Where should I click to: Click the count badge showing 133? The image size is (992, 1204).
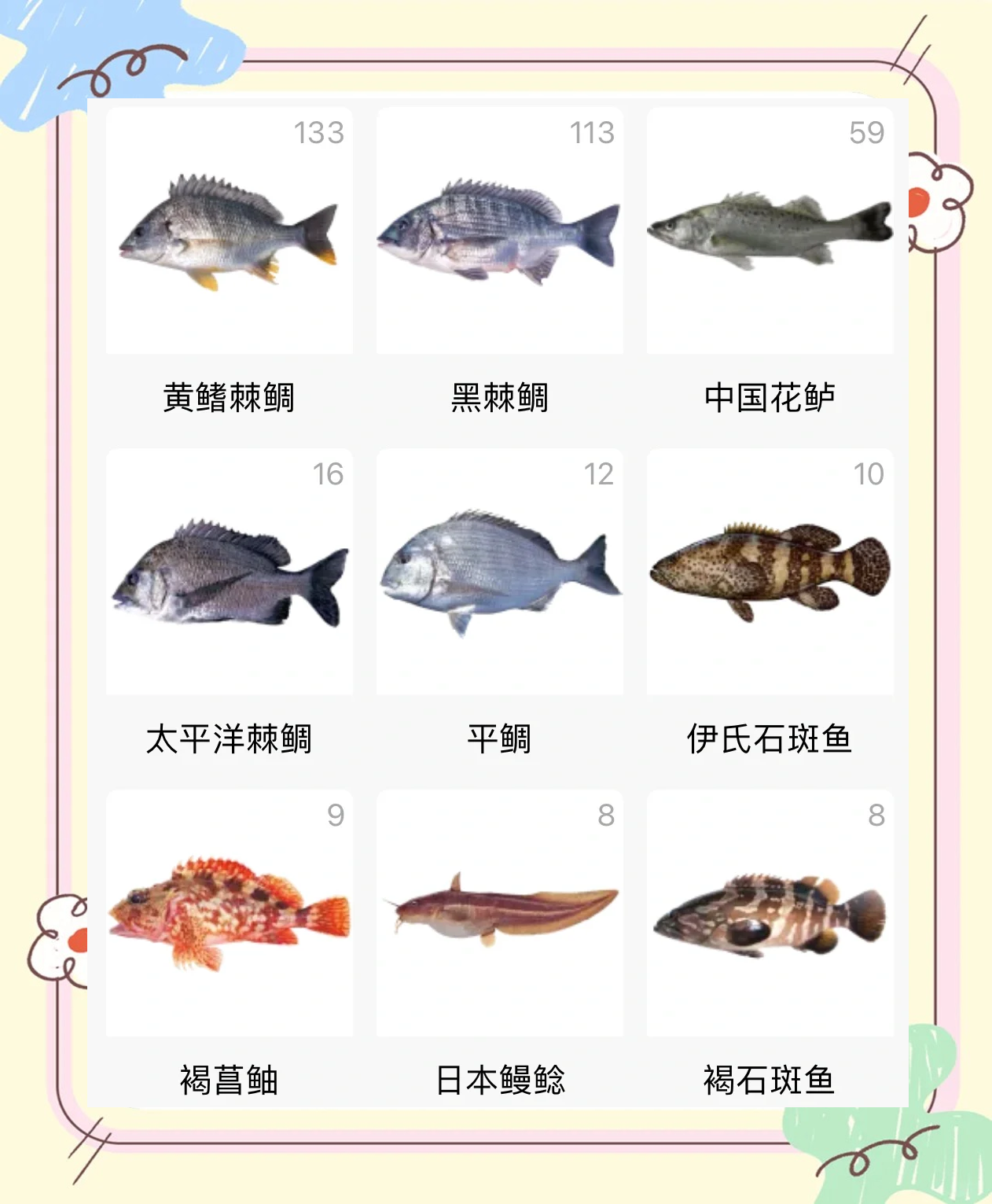320,134
